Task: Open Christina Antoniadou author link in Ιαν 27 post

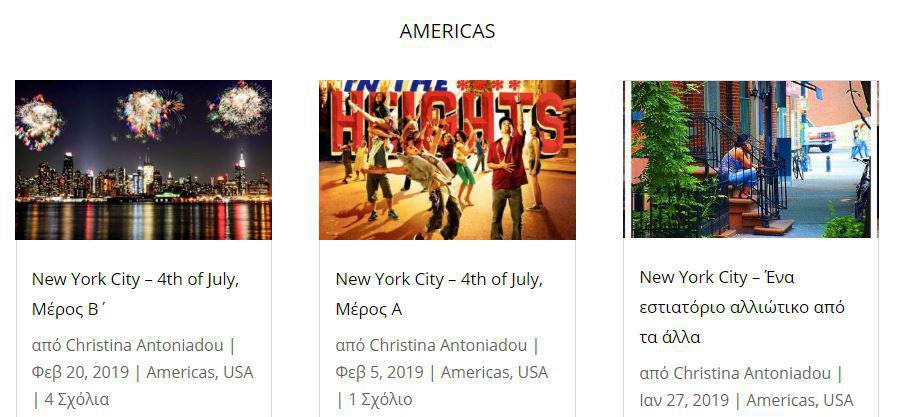Action: coord(752,373)
